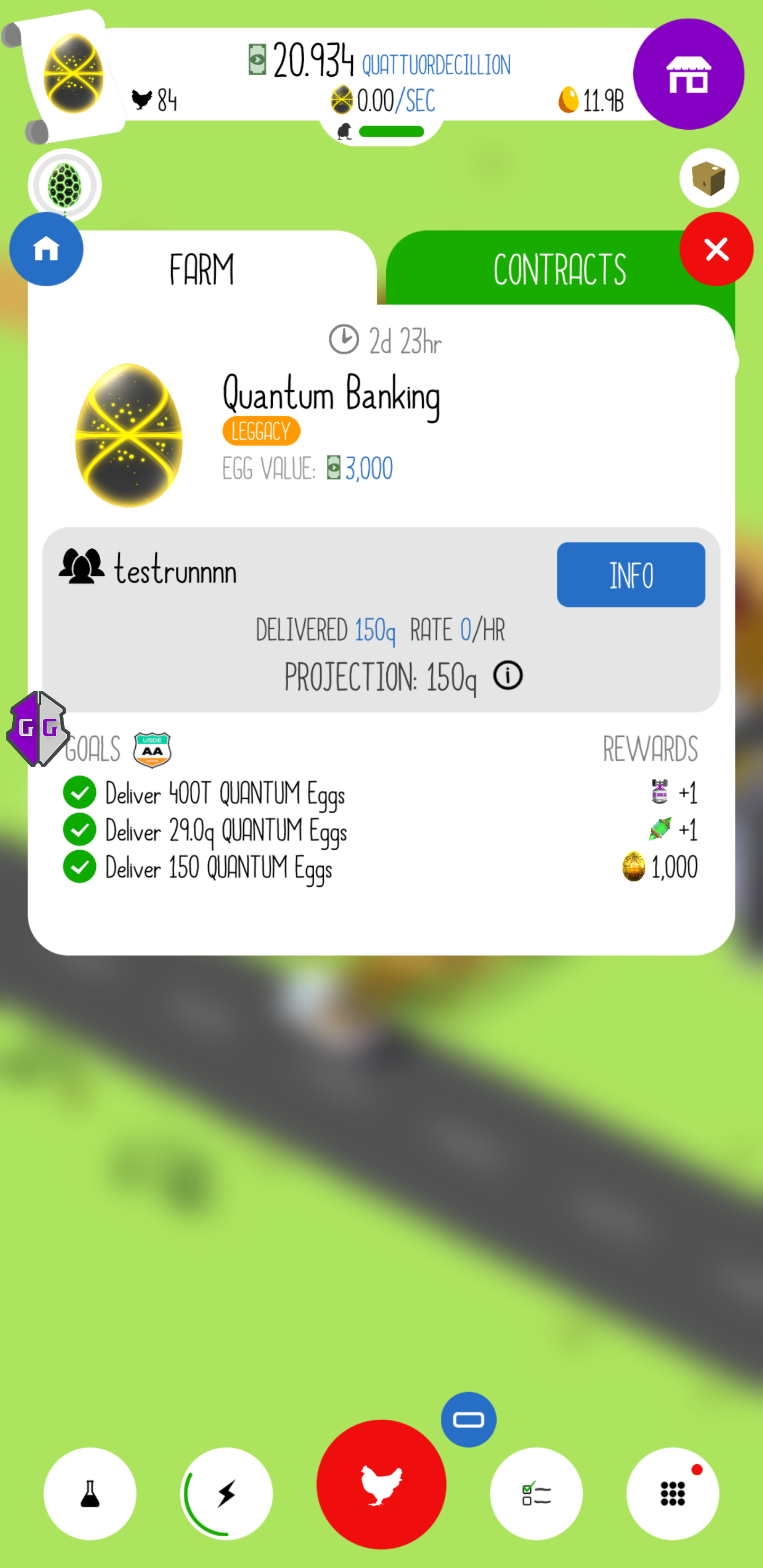Tap the green egg icon under the scroll
The height and width of the screenshot is (1568, 763).
[x=65, y=185]
